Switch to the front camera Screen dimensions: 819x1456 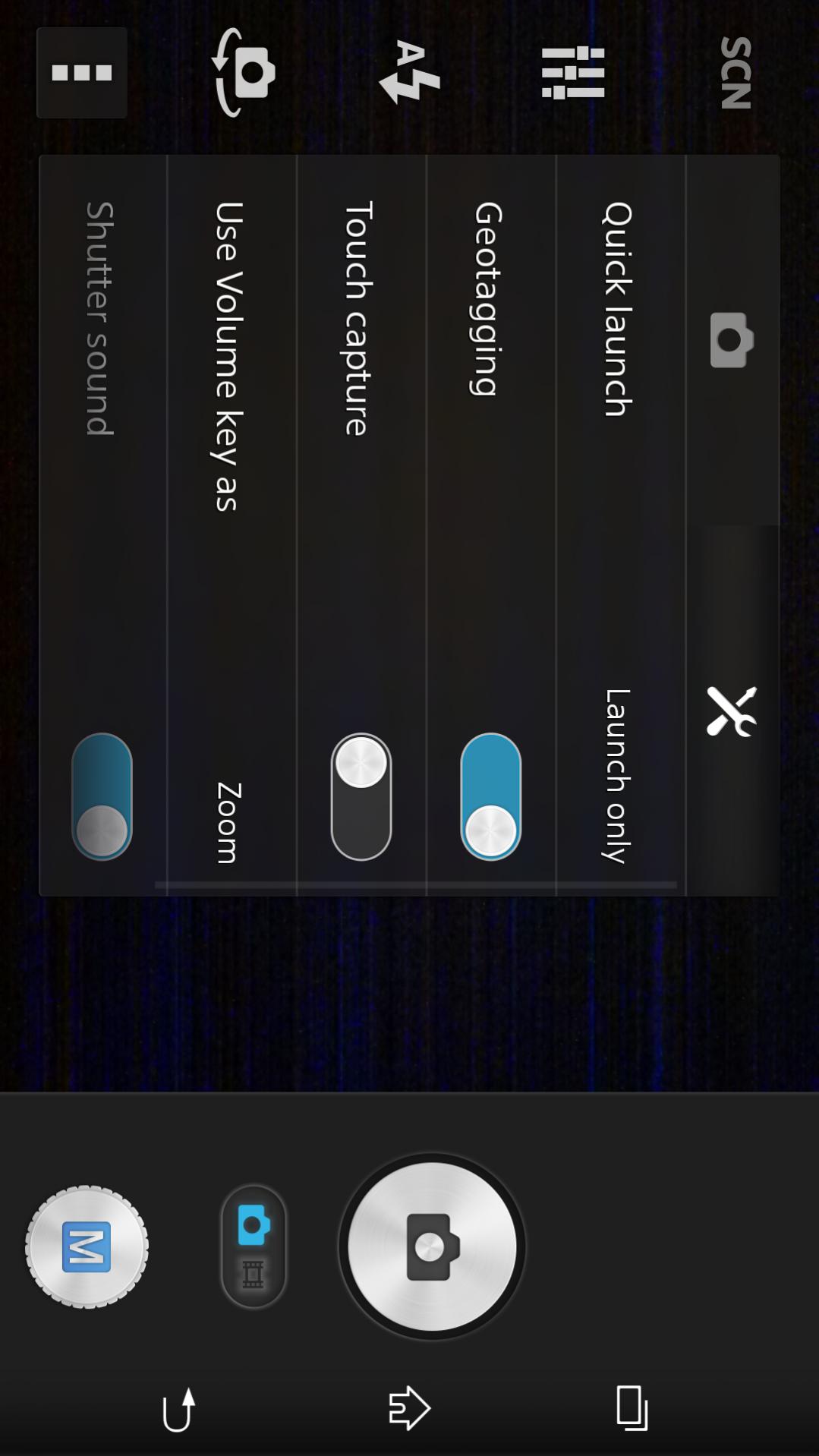tap(244, 73)
